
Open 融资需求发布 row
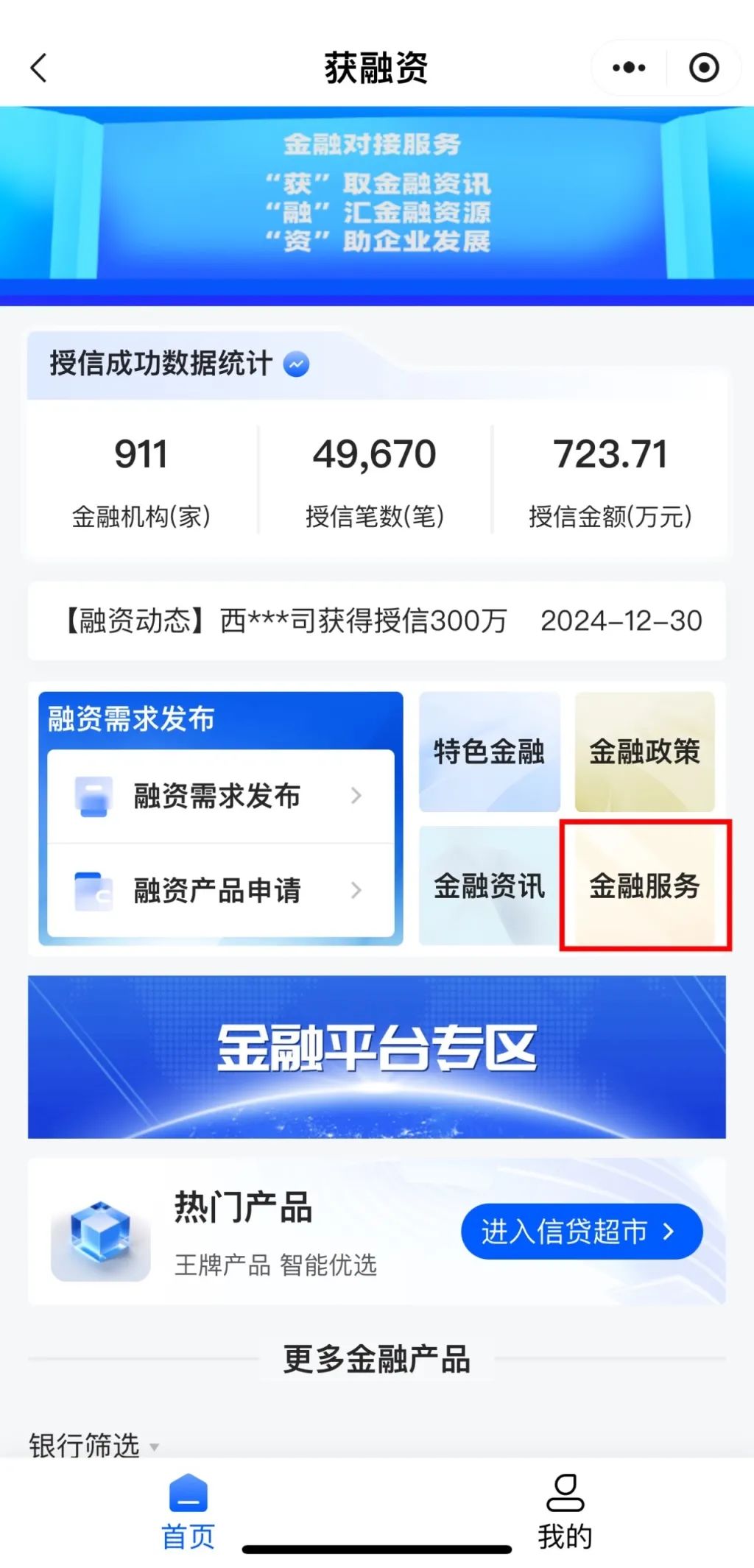221,796
